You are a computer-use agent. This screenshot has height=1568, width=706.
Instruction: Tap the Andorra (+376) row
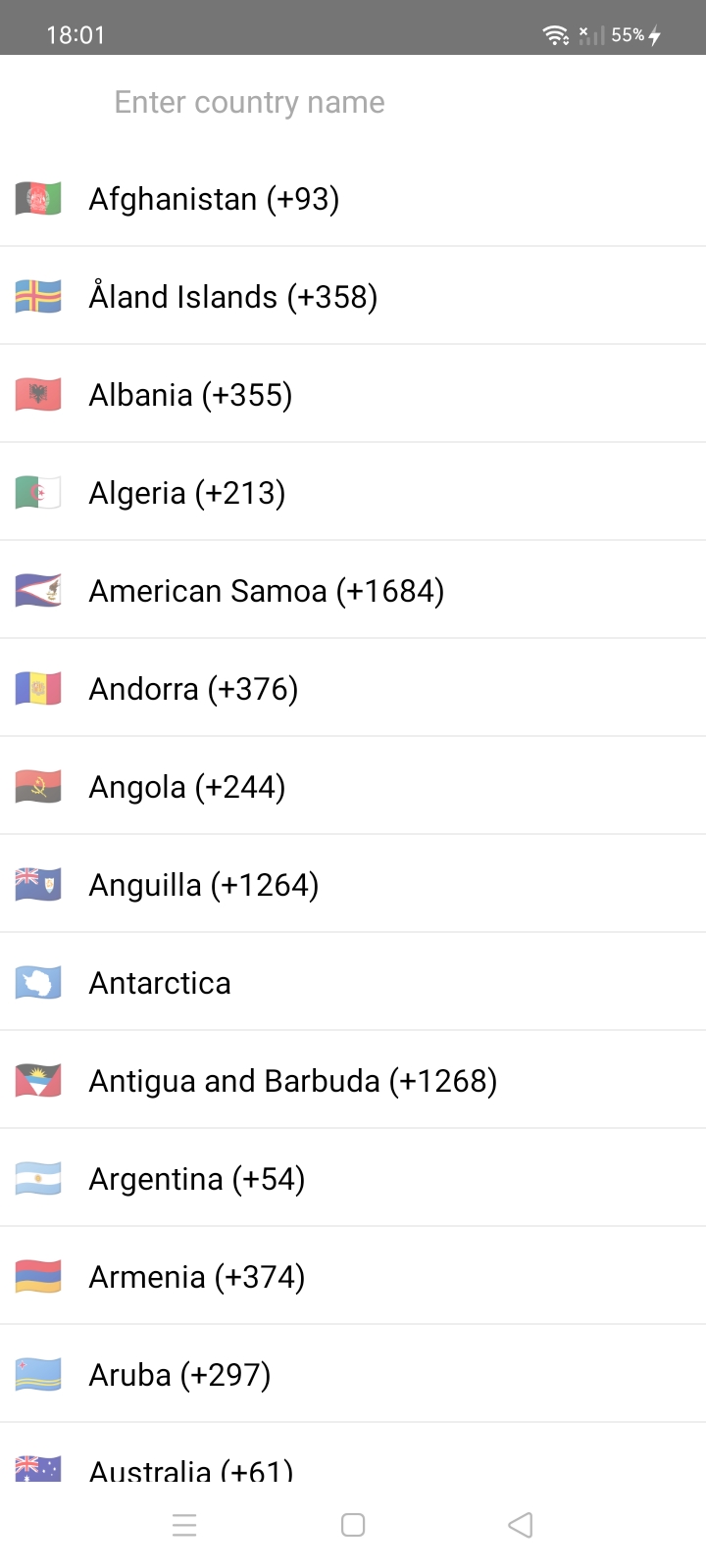[x=193, y=689]
